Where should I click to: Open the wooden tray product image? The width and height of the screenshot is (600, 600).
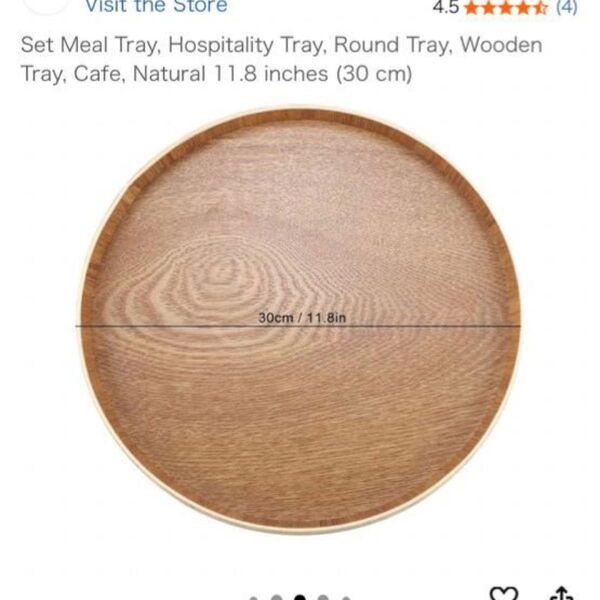pos(298,320)
